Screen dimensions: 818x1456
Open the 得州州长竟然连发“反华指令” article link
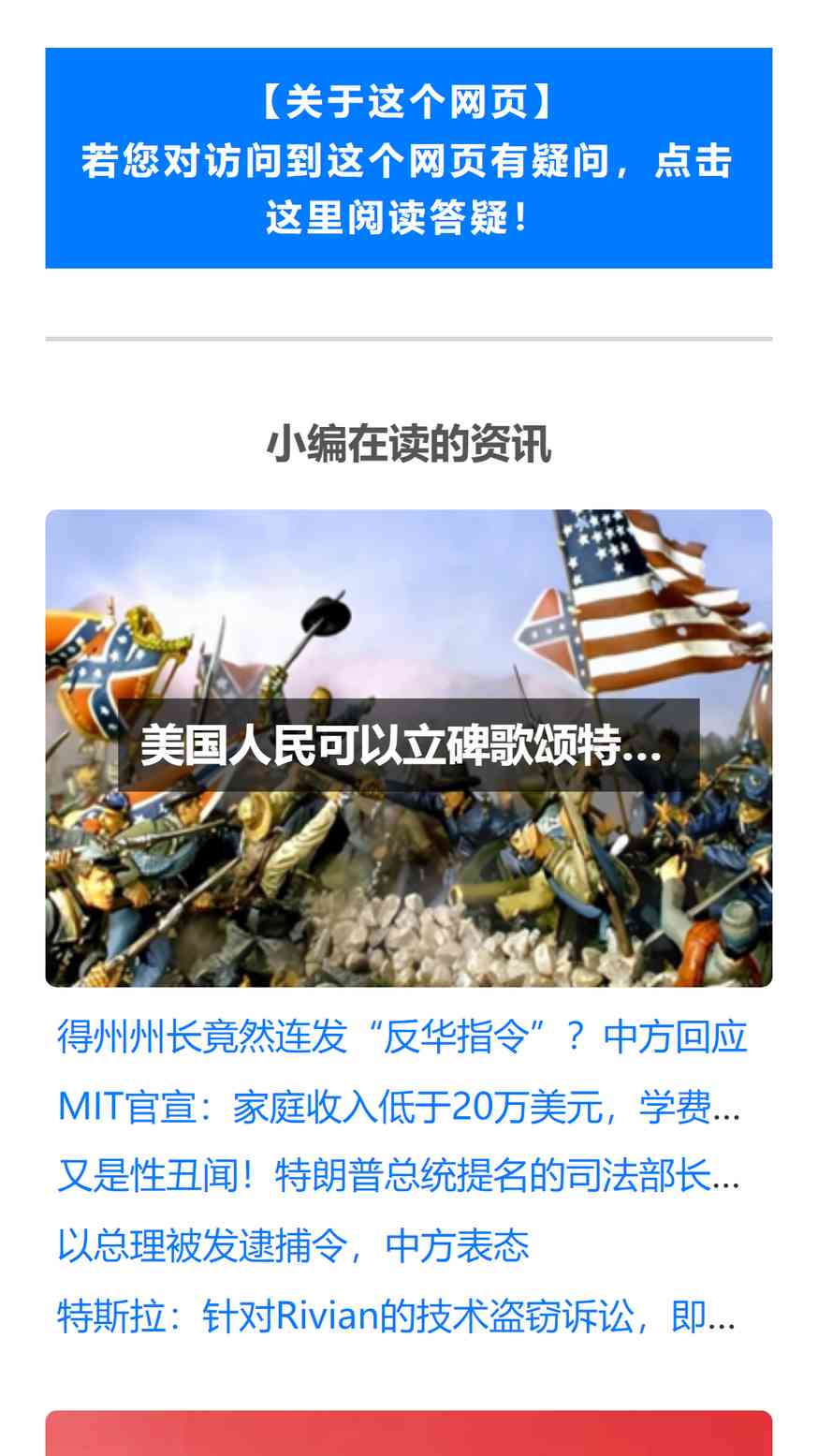click(402, 1037)
